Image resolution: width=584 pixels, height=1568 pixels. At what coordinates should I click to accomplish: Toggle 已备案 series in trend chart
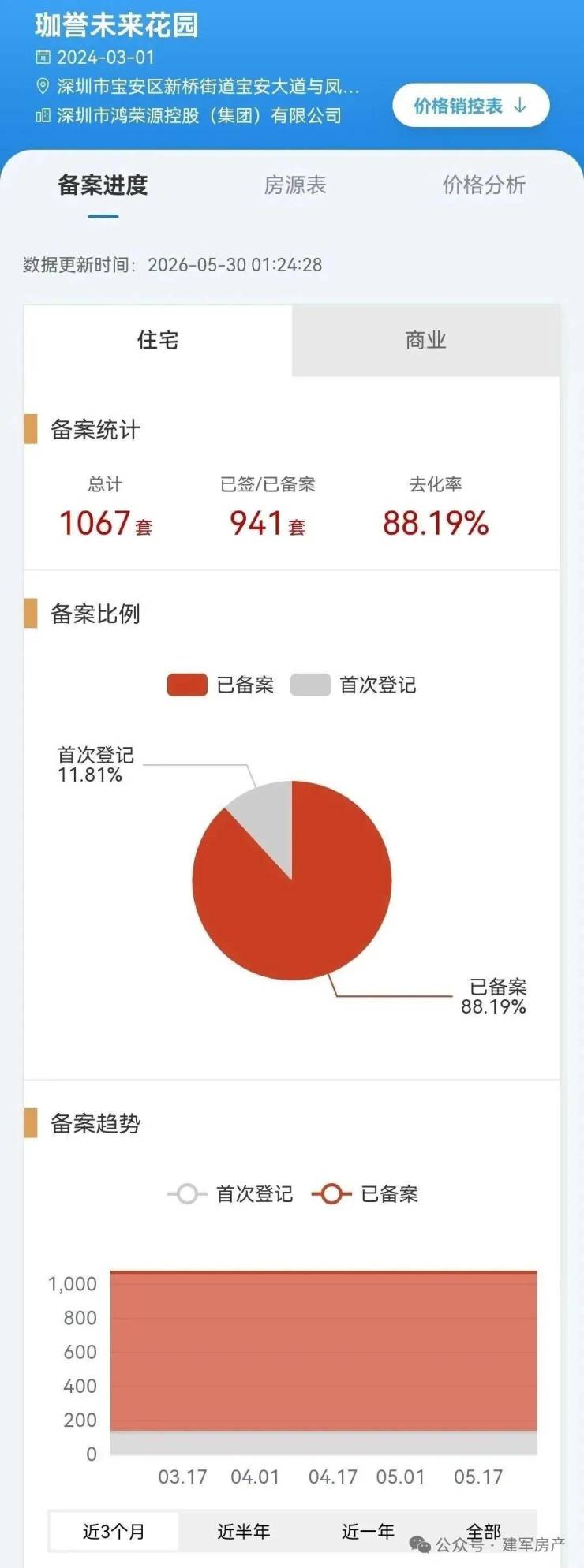coord(365,1194)
